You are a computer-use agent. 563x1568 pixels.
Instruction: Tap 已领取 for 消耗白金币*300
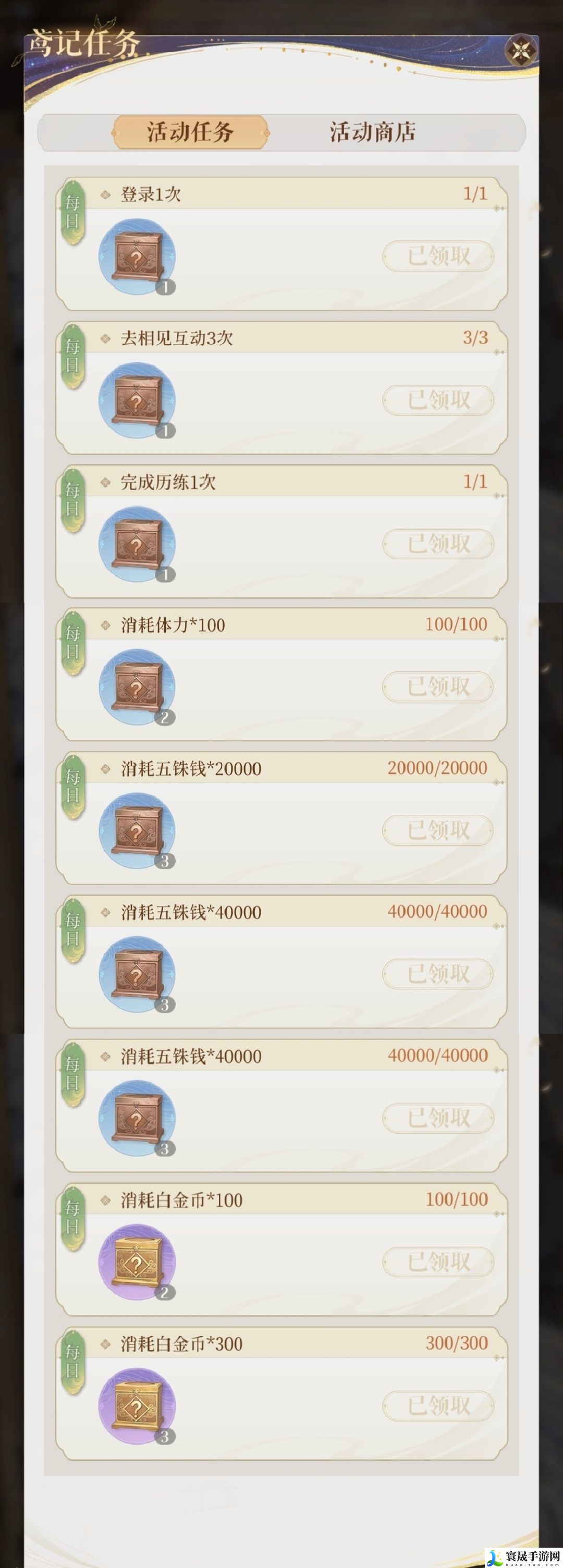(x=437, y=1405)
